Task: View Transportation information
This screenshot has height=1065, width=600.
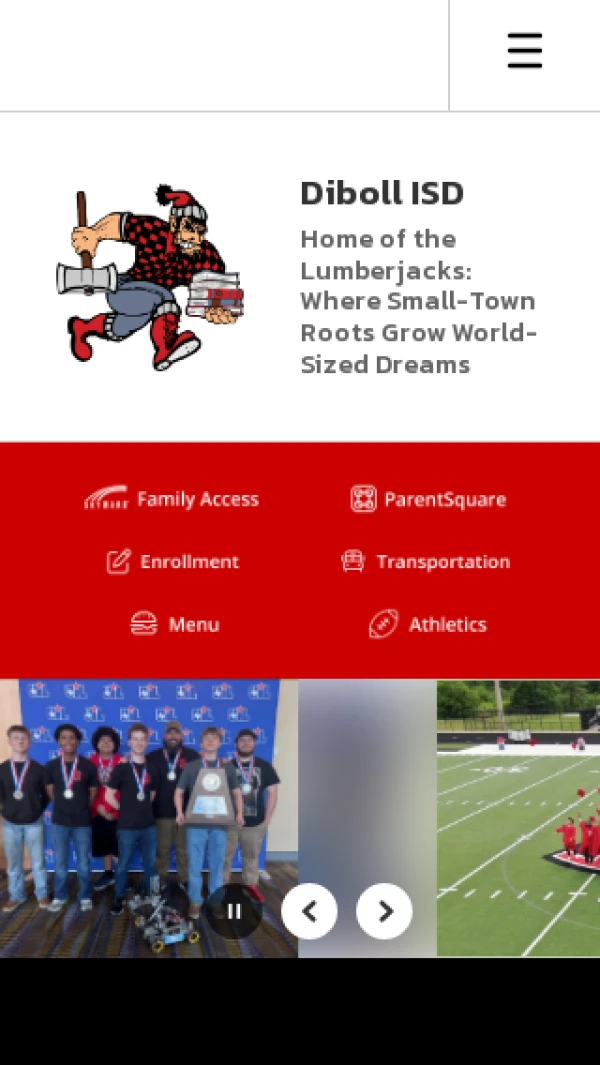Action: [426, 562]
